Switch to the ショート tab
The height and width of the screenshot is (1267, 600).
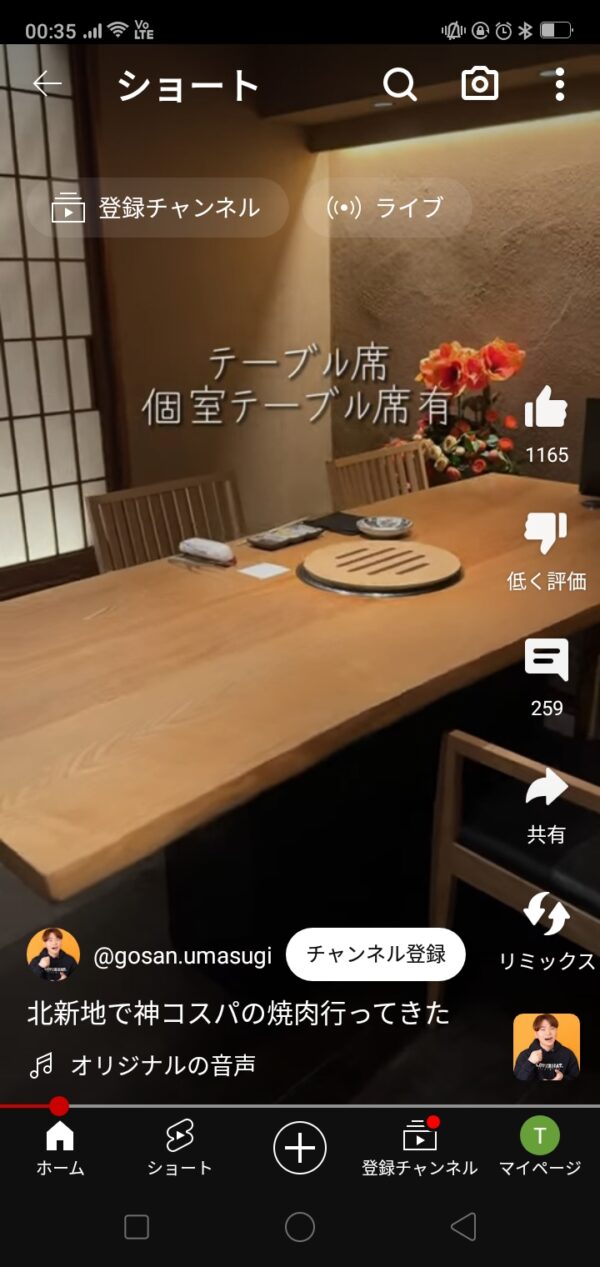[180, 1147]
